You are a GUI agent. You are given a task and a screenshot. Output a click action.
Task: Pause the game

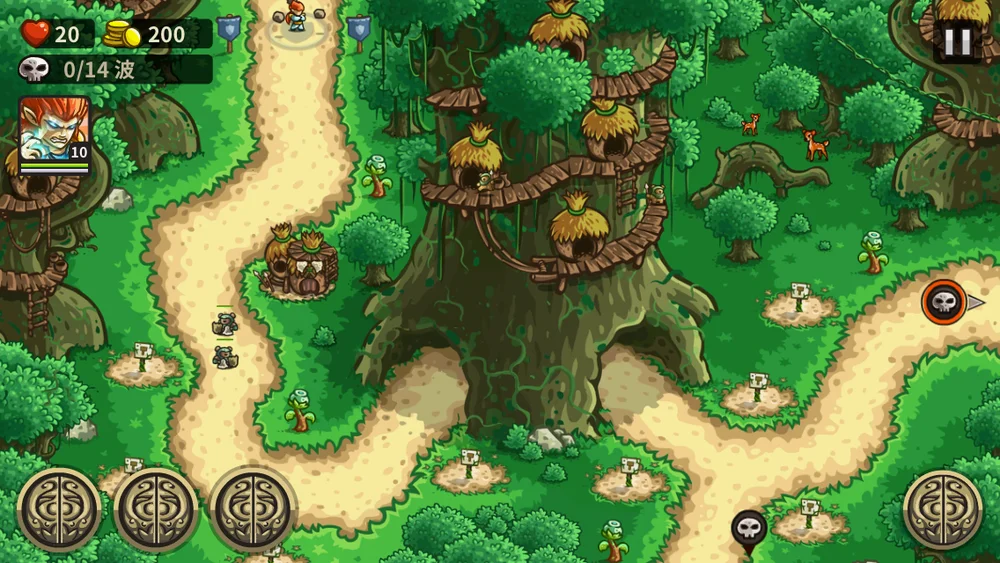(x=957, y=41)
